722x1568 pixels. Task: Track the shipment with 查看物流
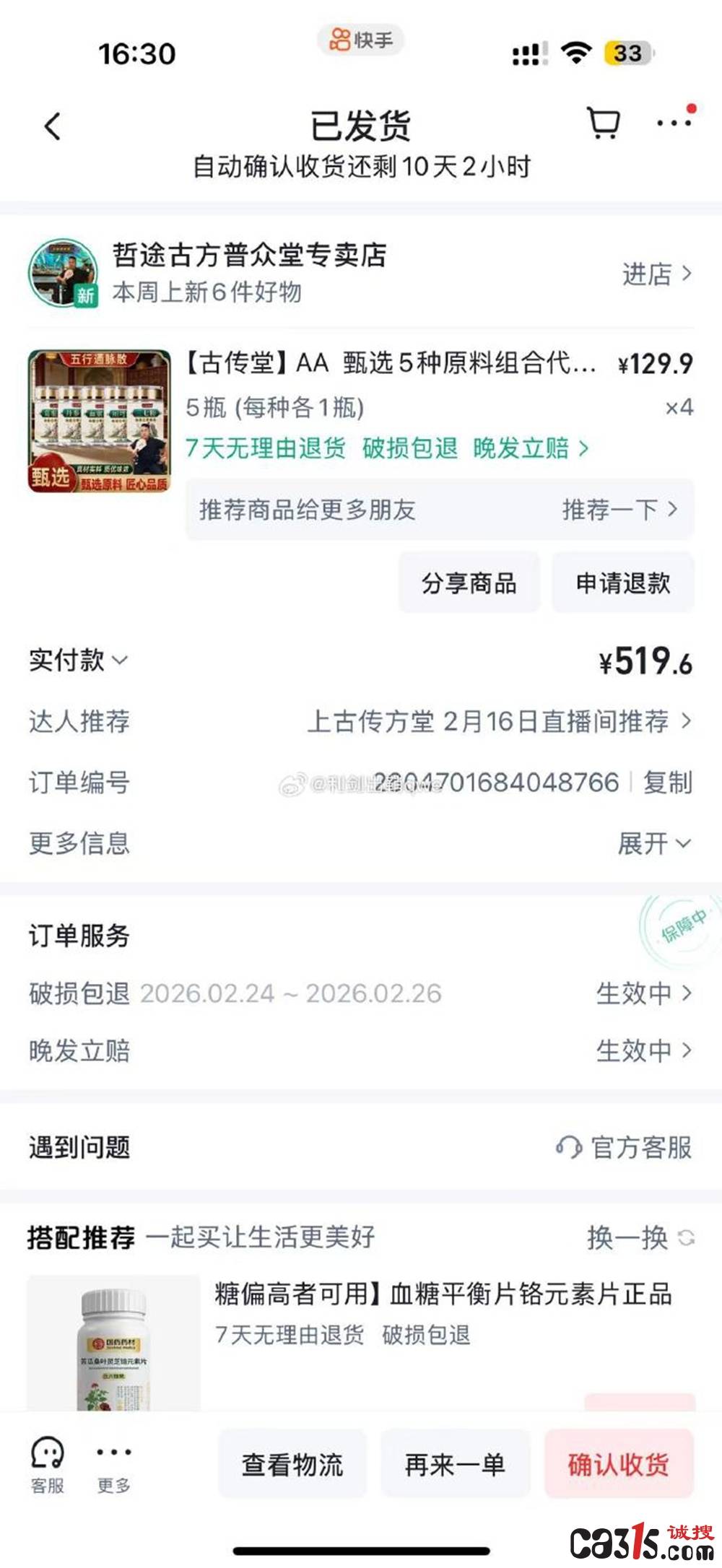[x=292, y=1465]
